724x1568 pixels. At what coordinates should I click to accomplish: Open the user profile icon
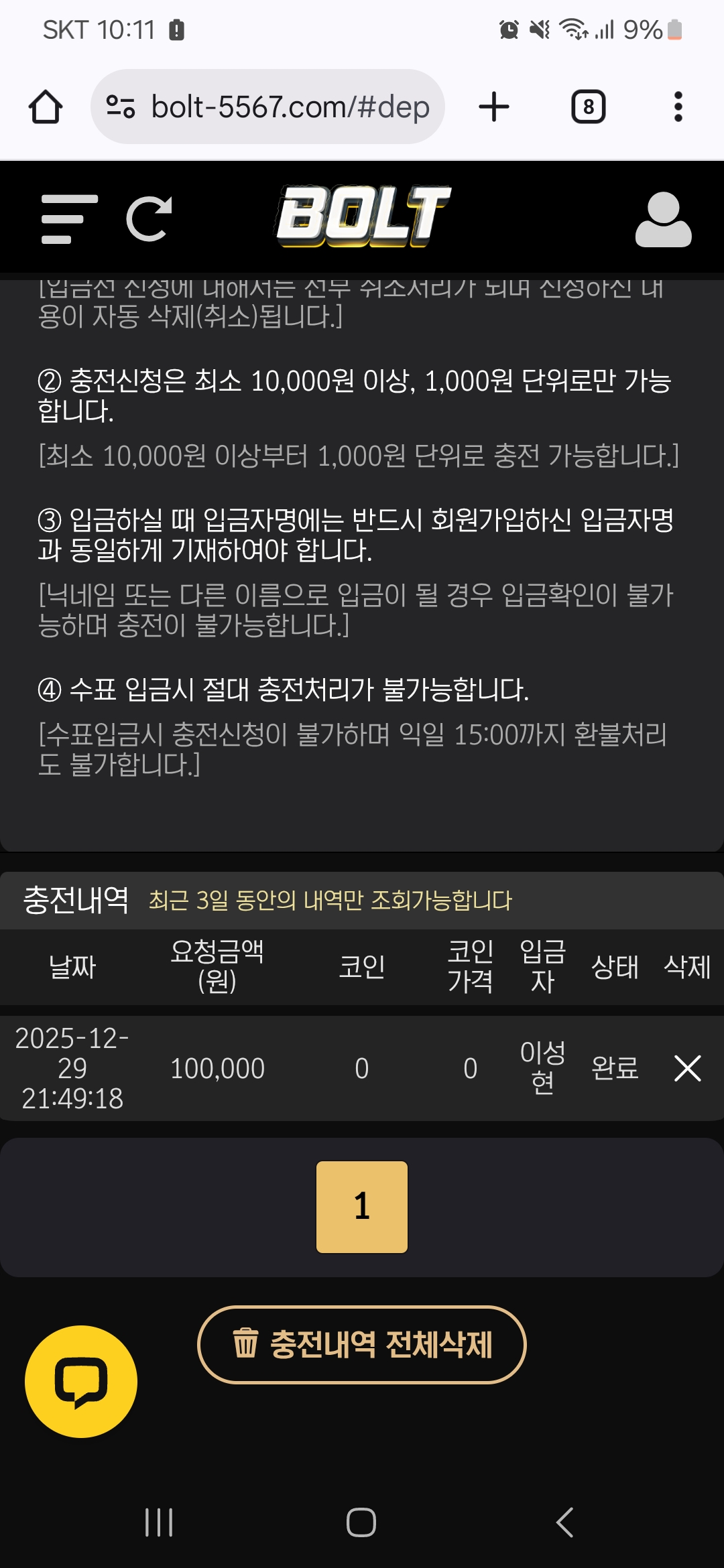coord(663,220)
